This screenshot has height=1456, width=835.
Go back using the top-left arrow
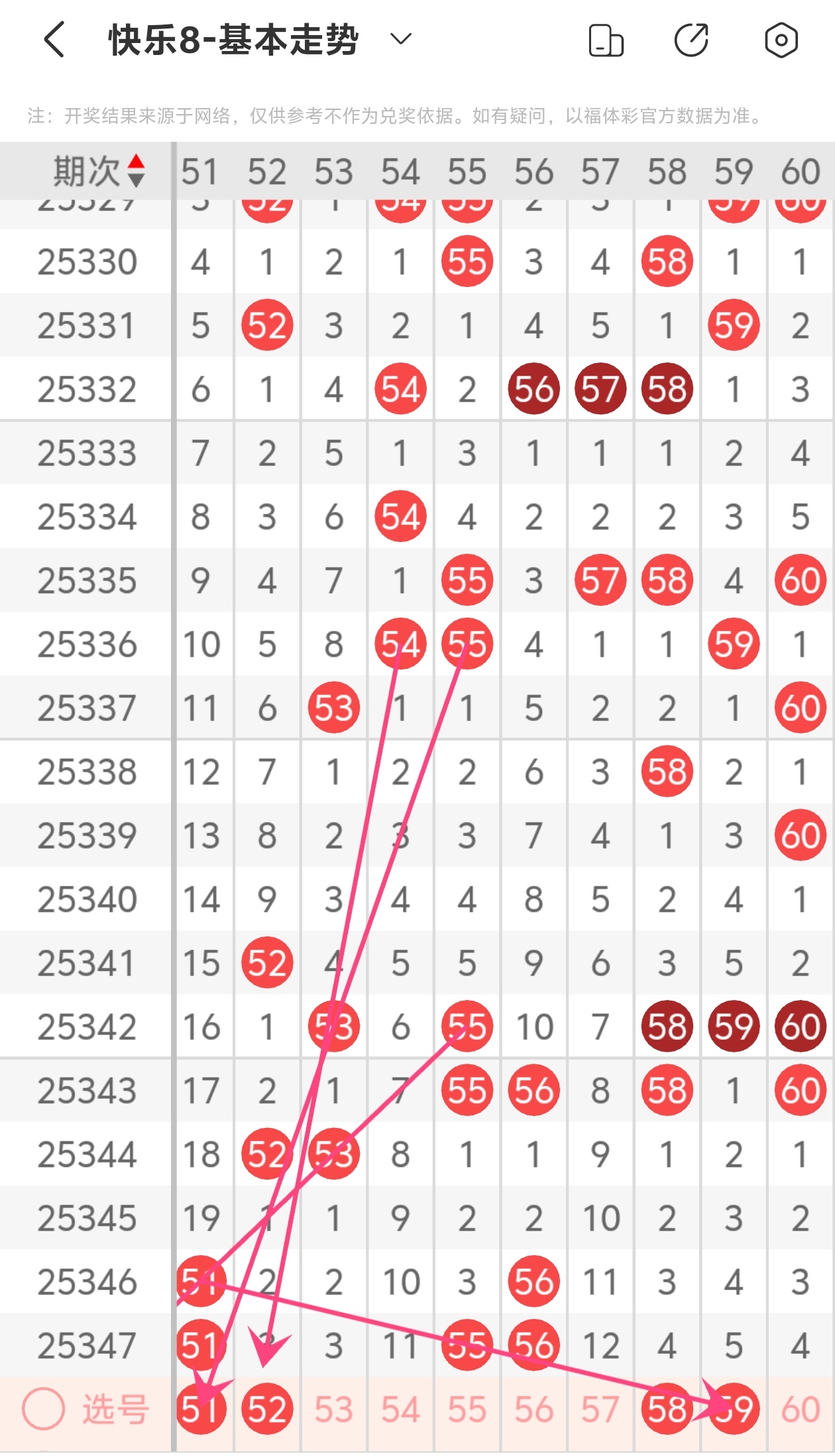click(x=55, y=40)
